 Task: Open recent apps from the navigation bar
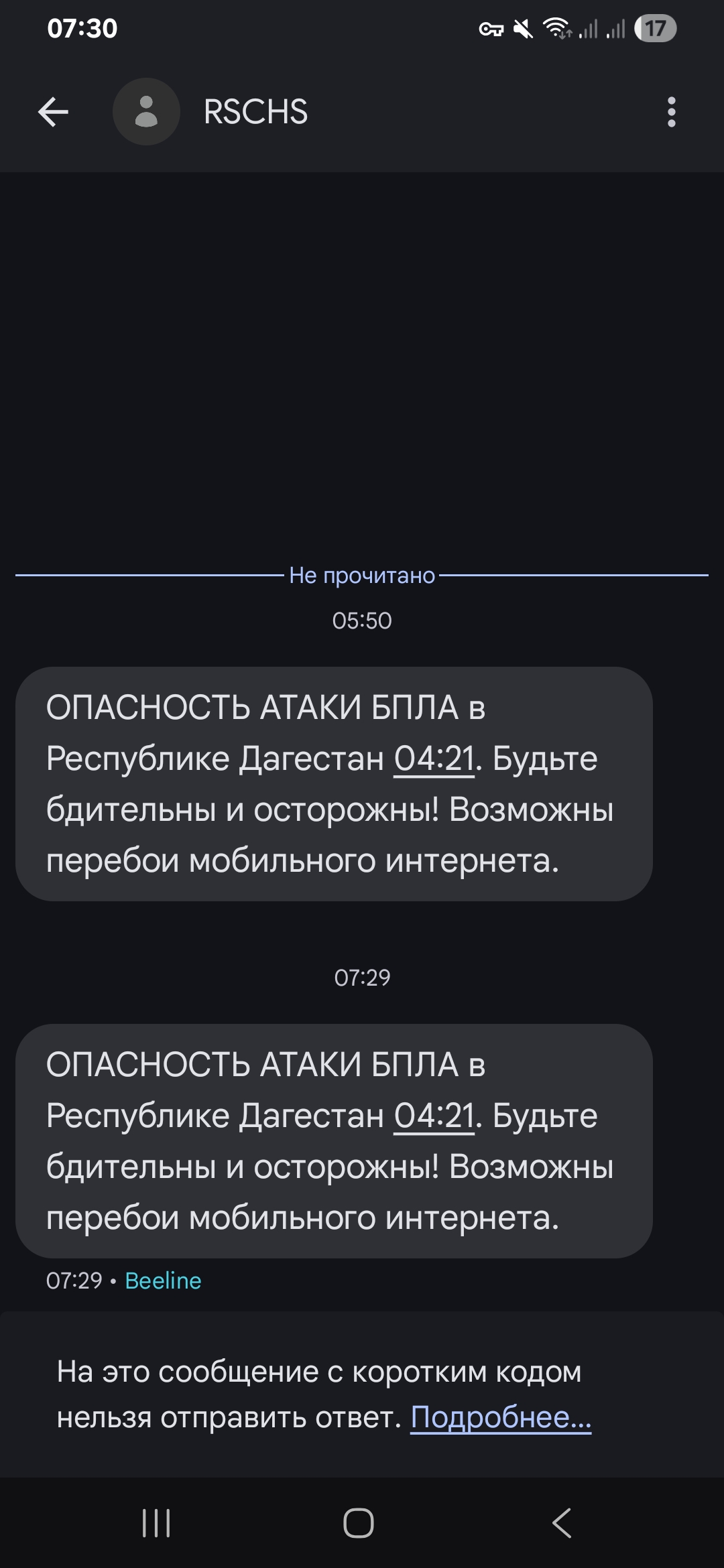pyautogui.click(x=156, y=1523)
